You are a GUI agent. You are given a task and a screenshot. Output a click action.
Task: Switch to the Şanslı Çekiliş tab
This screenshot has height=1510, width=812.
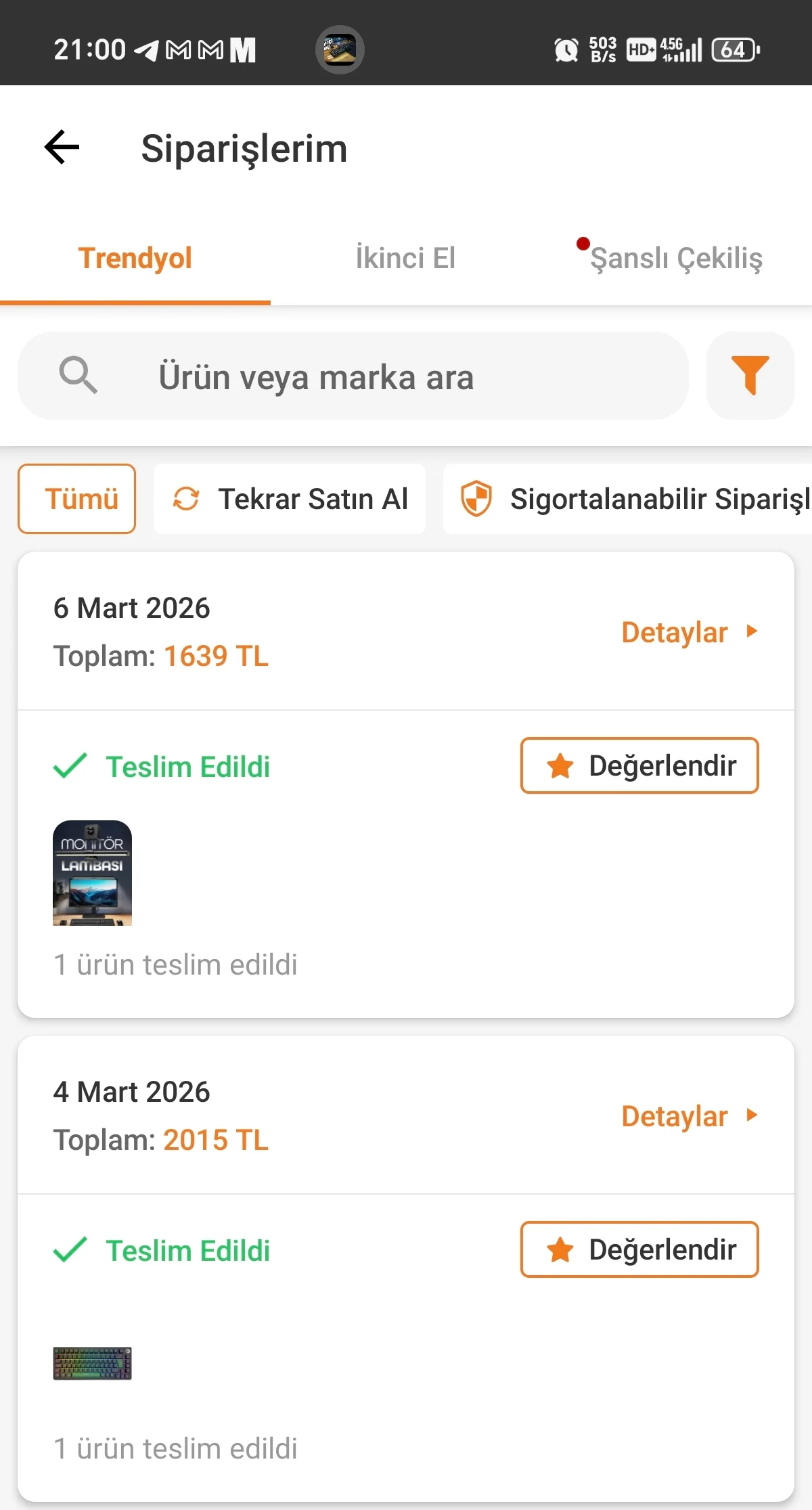pos(675,259)
